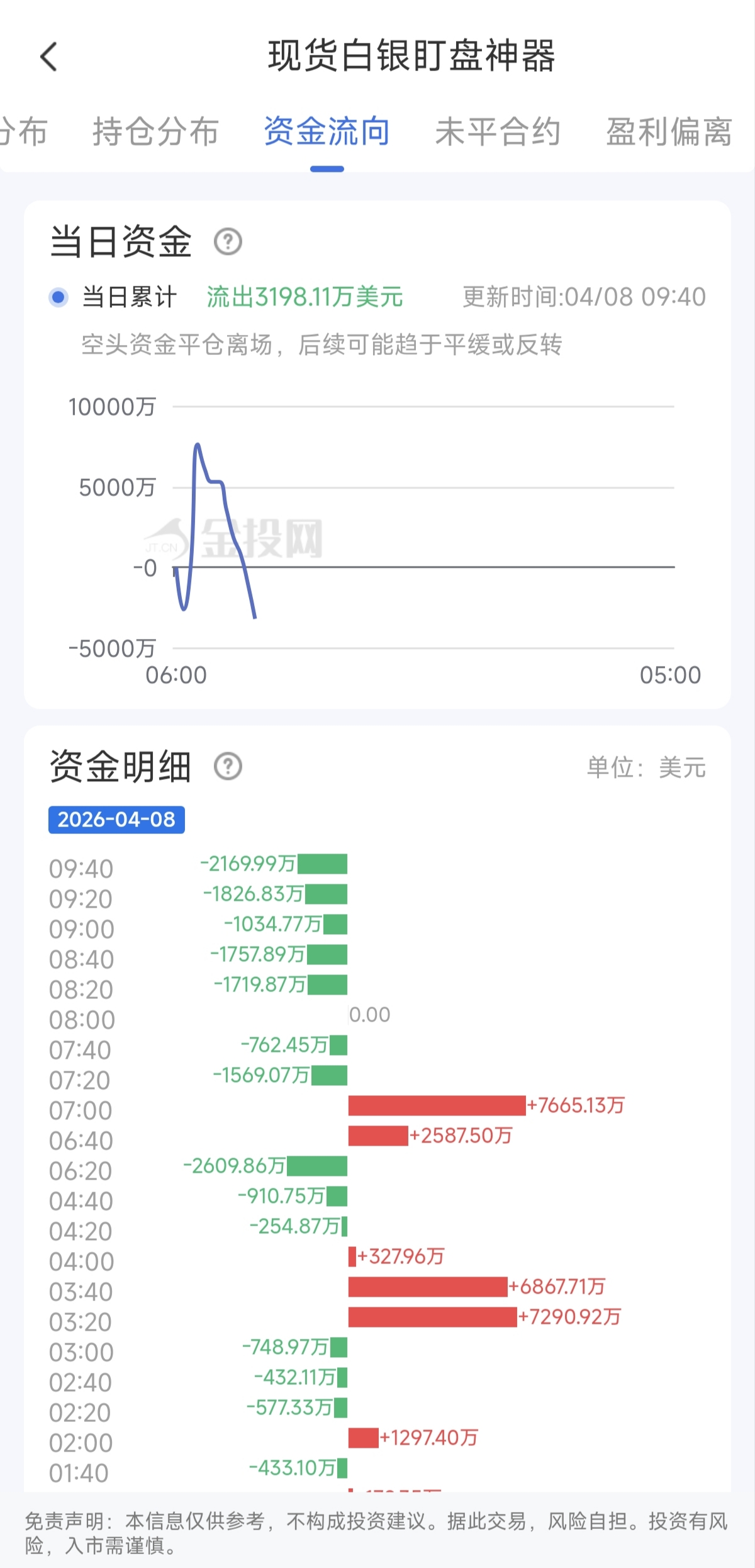Click the back arrow at top left
The image size is (755, 1568).
point(48,57)
